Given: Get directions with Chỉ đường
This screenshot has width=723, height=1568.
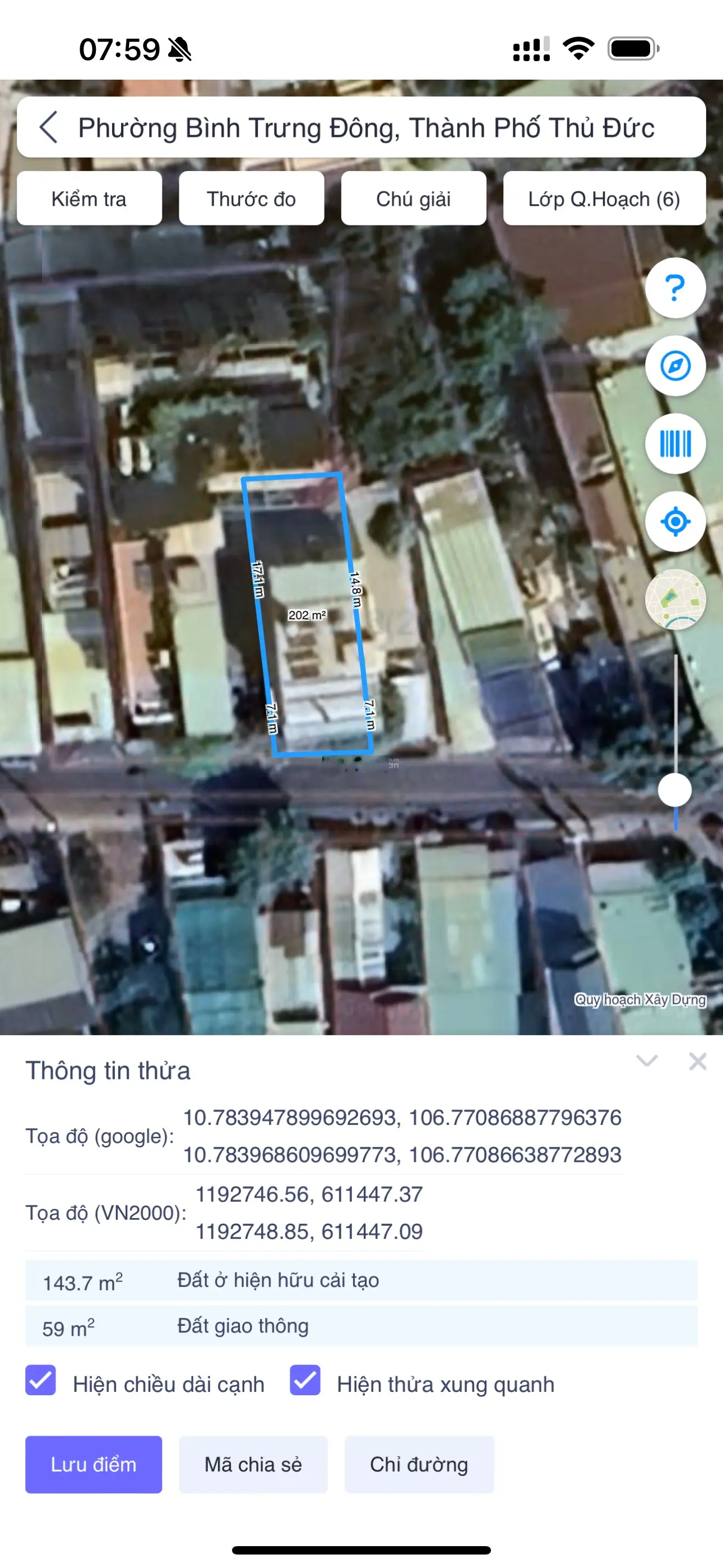Looking at the screenshot, I should [419, 1464].
